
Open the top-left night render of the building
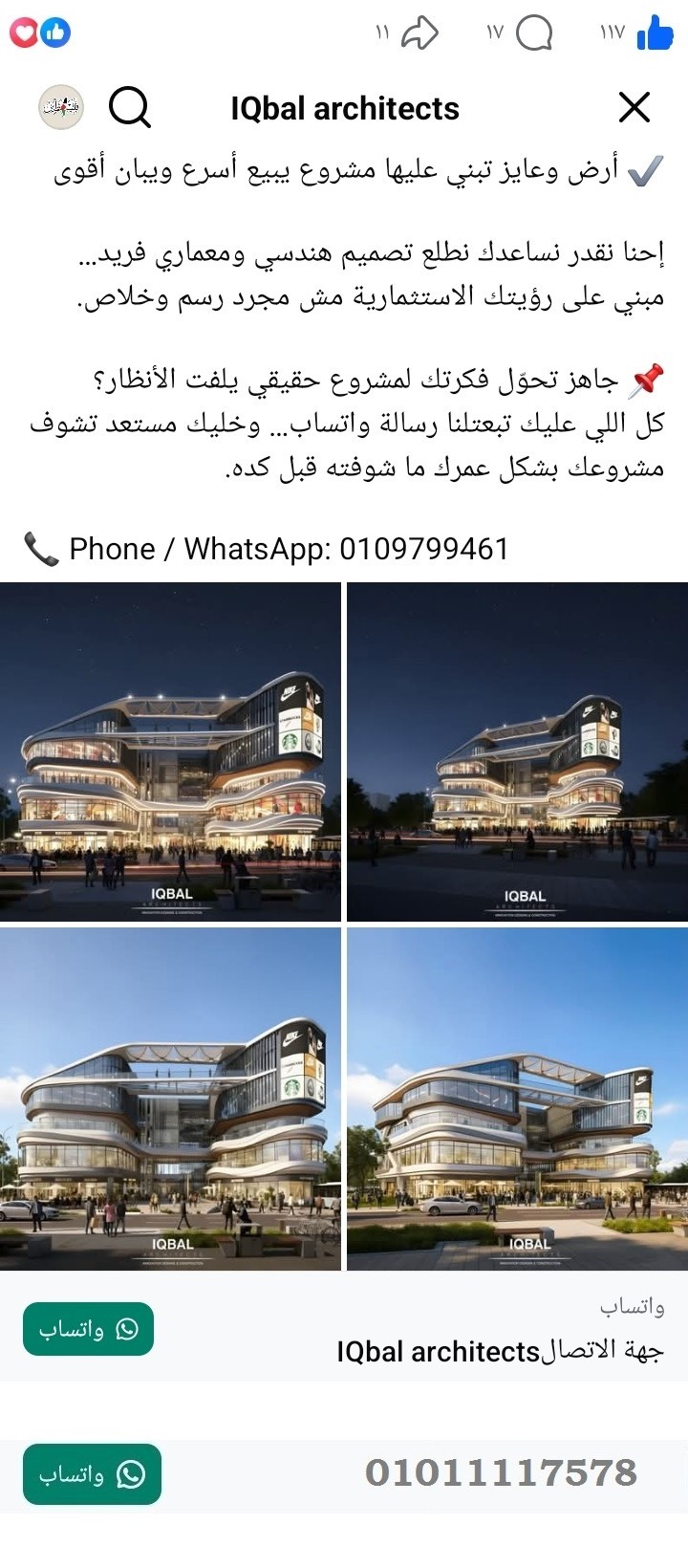coord(172,751)
